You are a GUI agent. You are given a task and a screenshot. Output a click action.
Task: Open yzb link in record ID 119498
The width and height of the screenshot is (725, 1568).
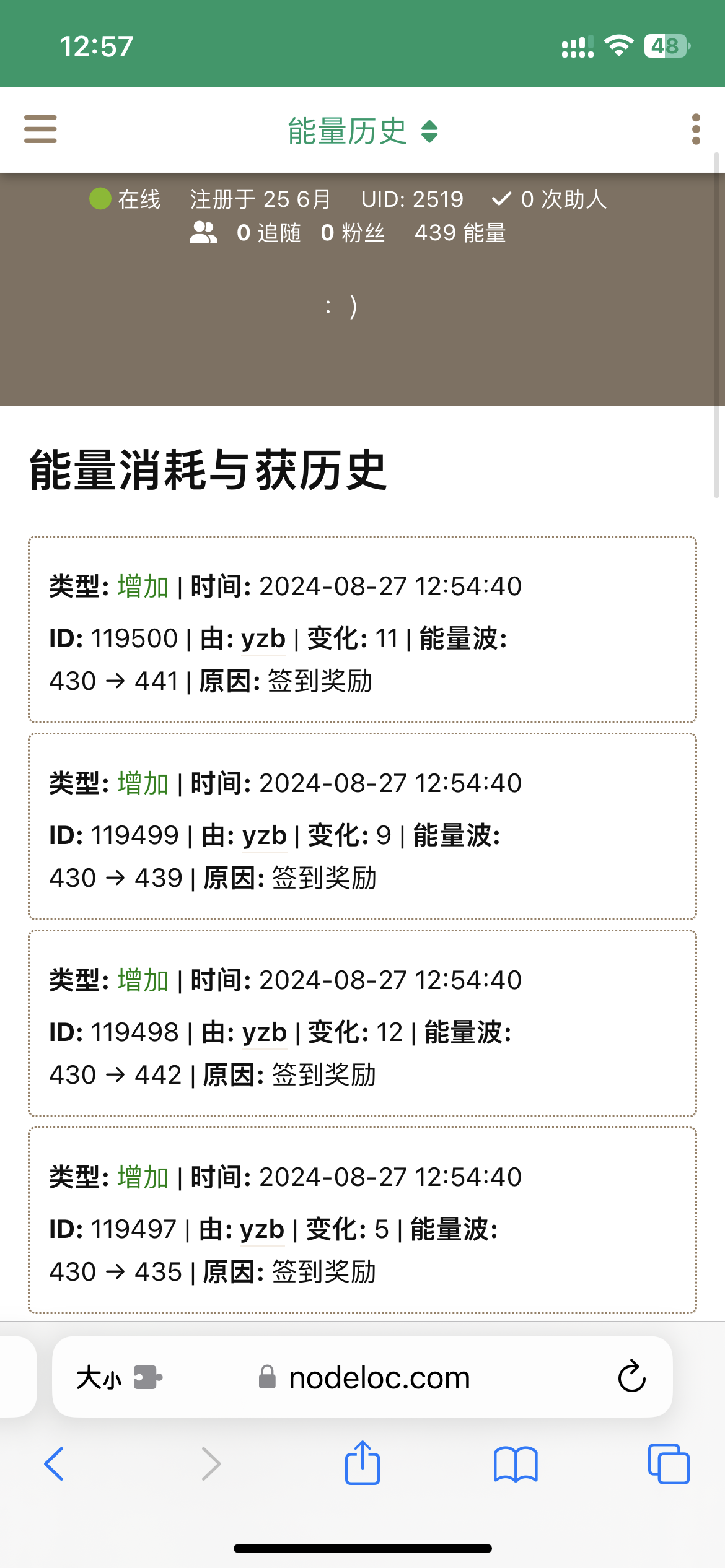(x=264, y=1032)
